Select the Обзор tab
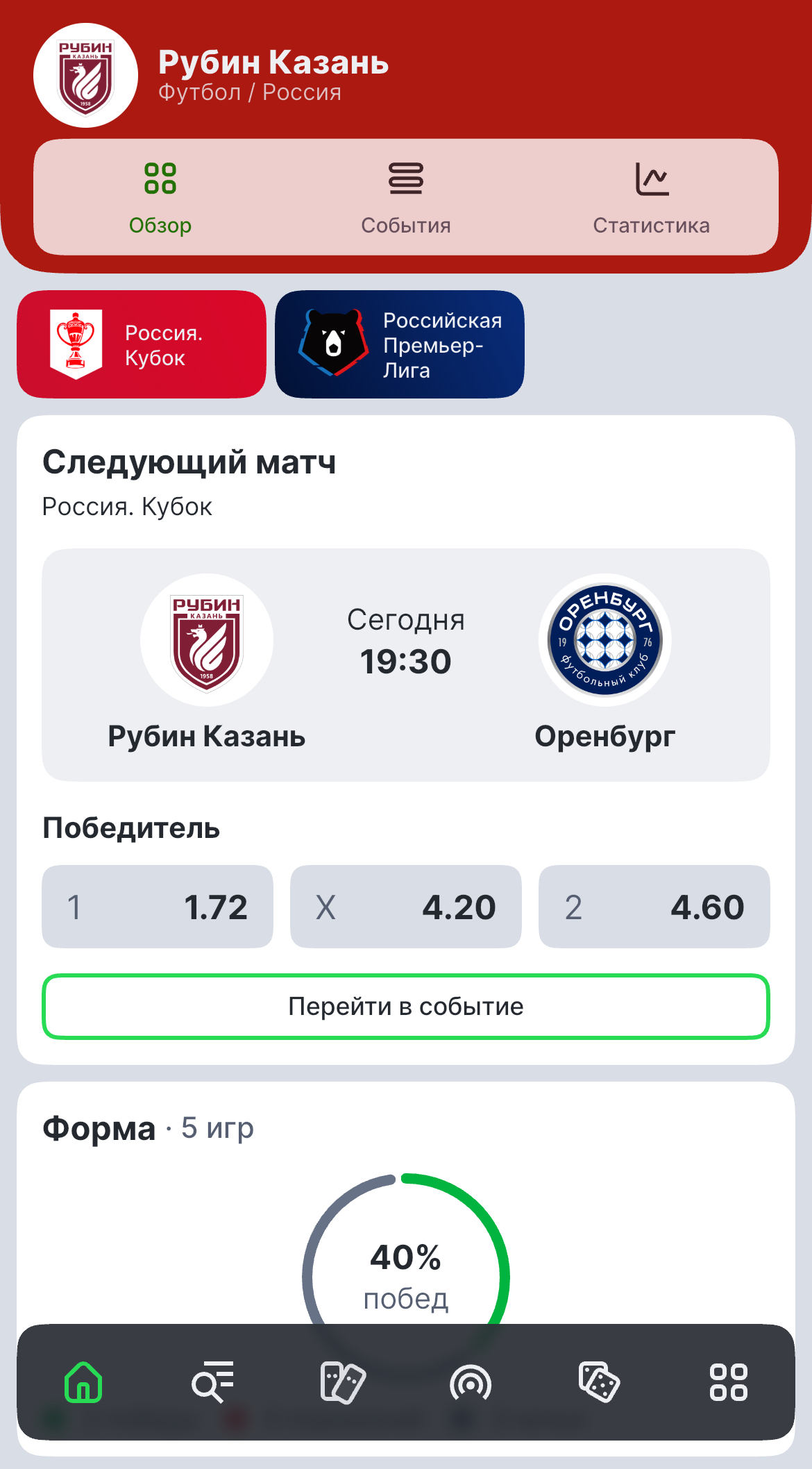This screenshot has height=1469, width=812. coord(160,198)
